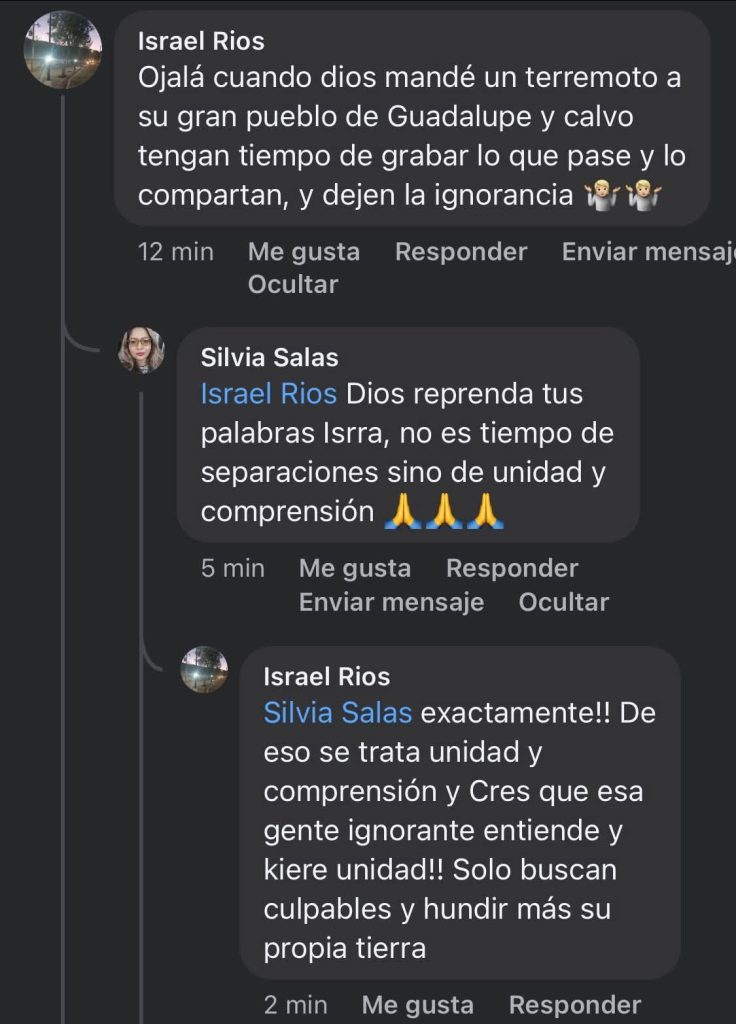Tap the blue Silvia Salas mention in Israel's reply
Image resolution: width=736 pixels, height=1024 pixels.
(338, 713)
